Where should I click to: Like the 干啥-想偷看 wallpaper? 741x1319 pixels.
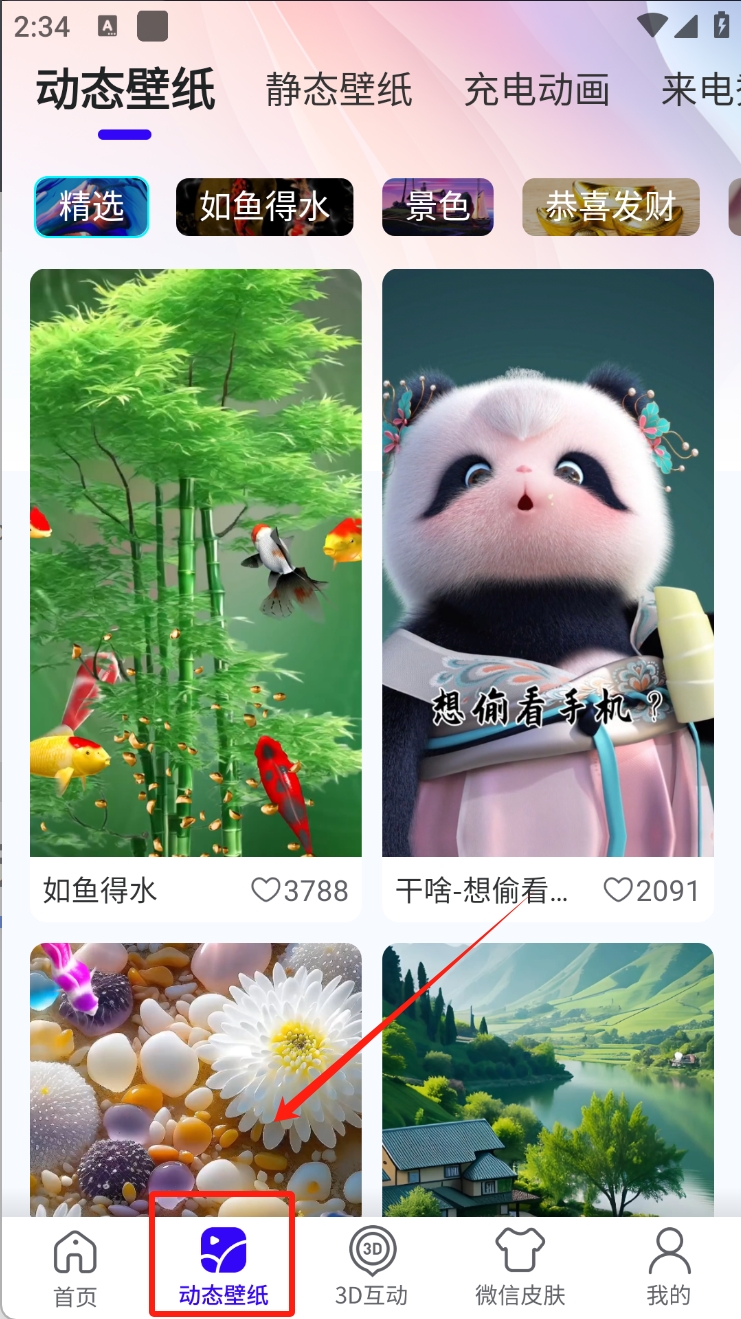tap(619, 890)
